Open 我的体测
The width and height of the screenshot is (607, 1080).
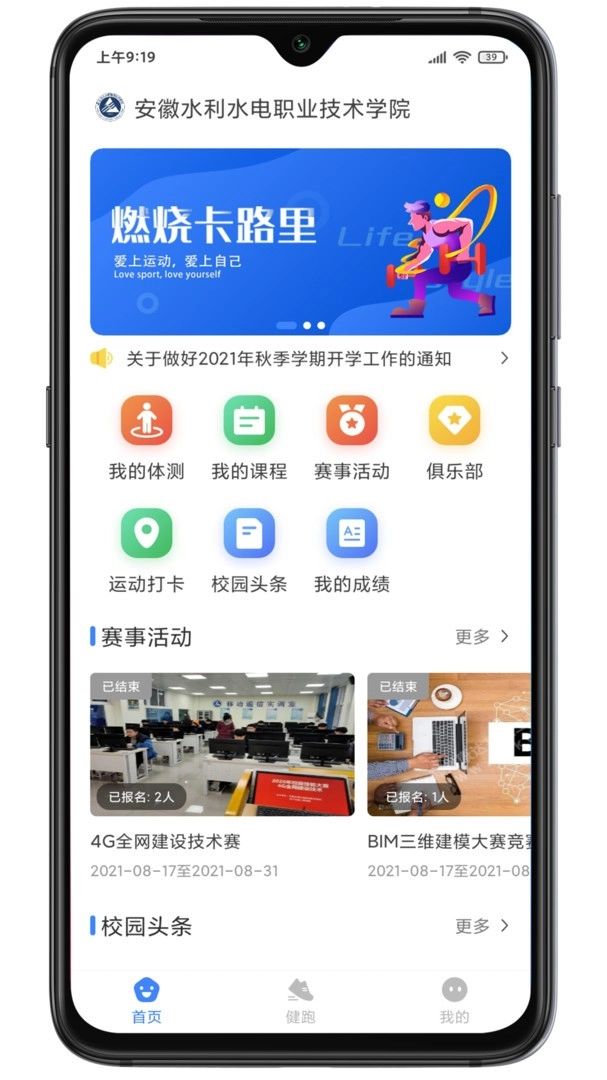146,421
